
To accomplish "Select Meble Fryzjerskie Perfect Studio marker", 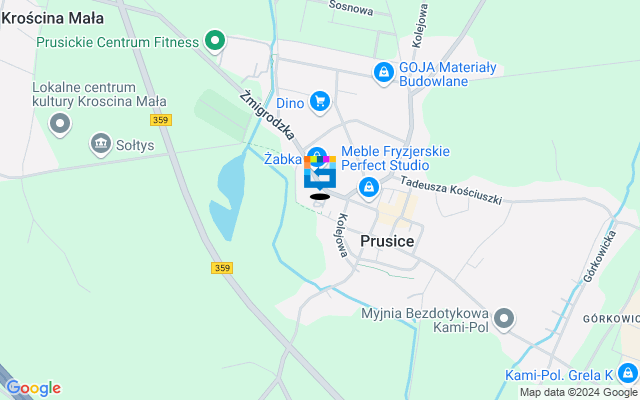I will click(x=369, y=186).
